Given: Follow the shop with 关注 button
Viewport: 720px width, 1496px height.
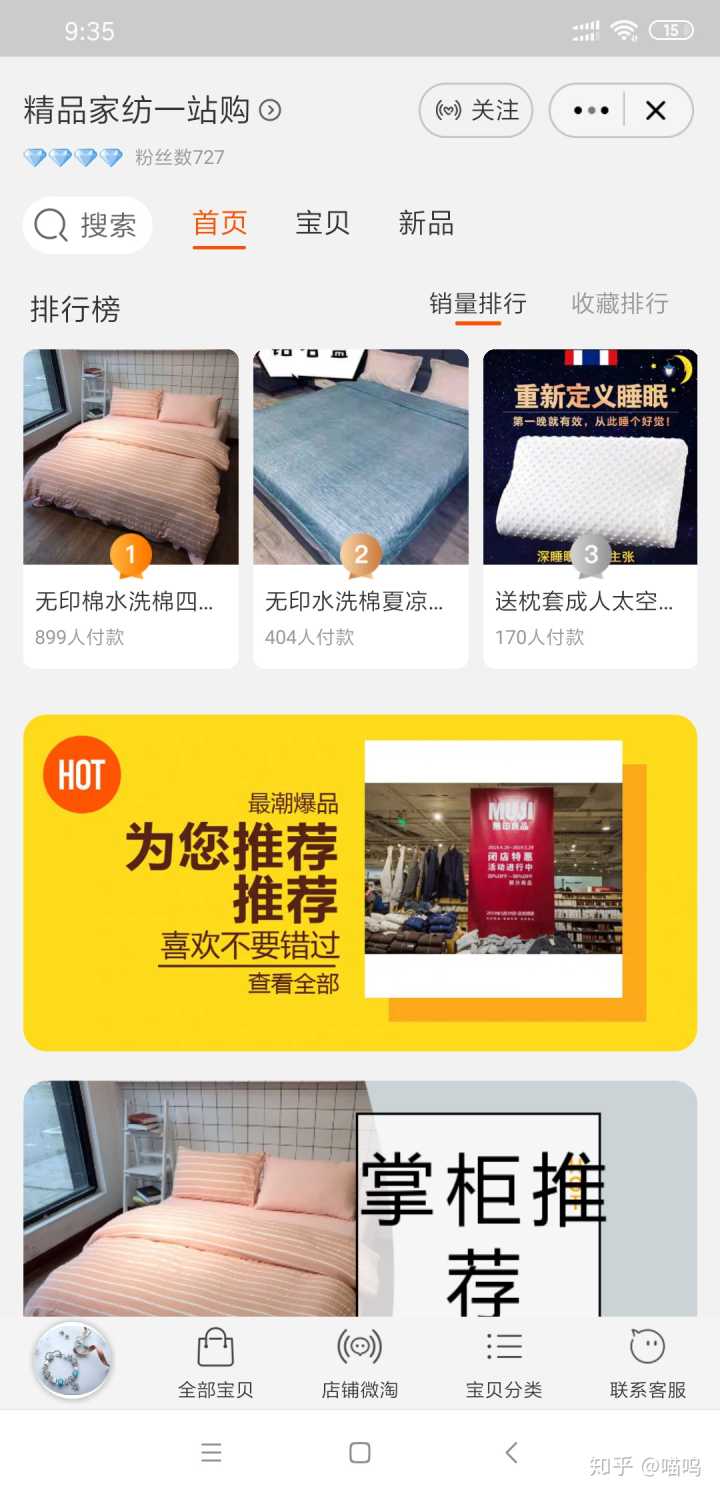Looking at the screenshot, I should [x=476, y=110].
